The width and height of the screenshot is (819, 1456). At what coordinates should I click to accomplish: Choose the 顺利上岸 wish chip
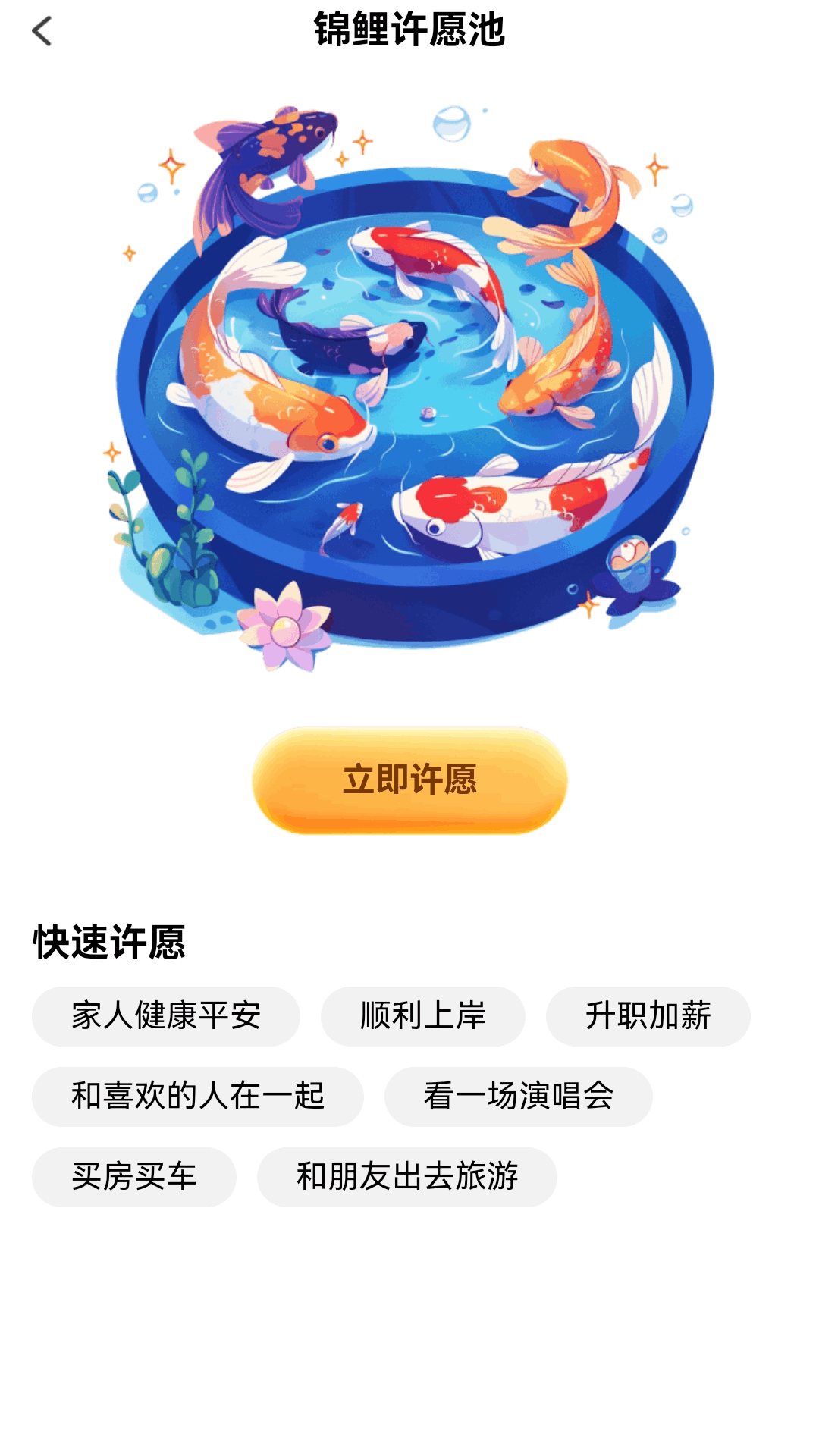point(422,1016)
